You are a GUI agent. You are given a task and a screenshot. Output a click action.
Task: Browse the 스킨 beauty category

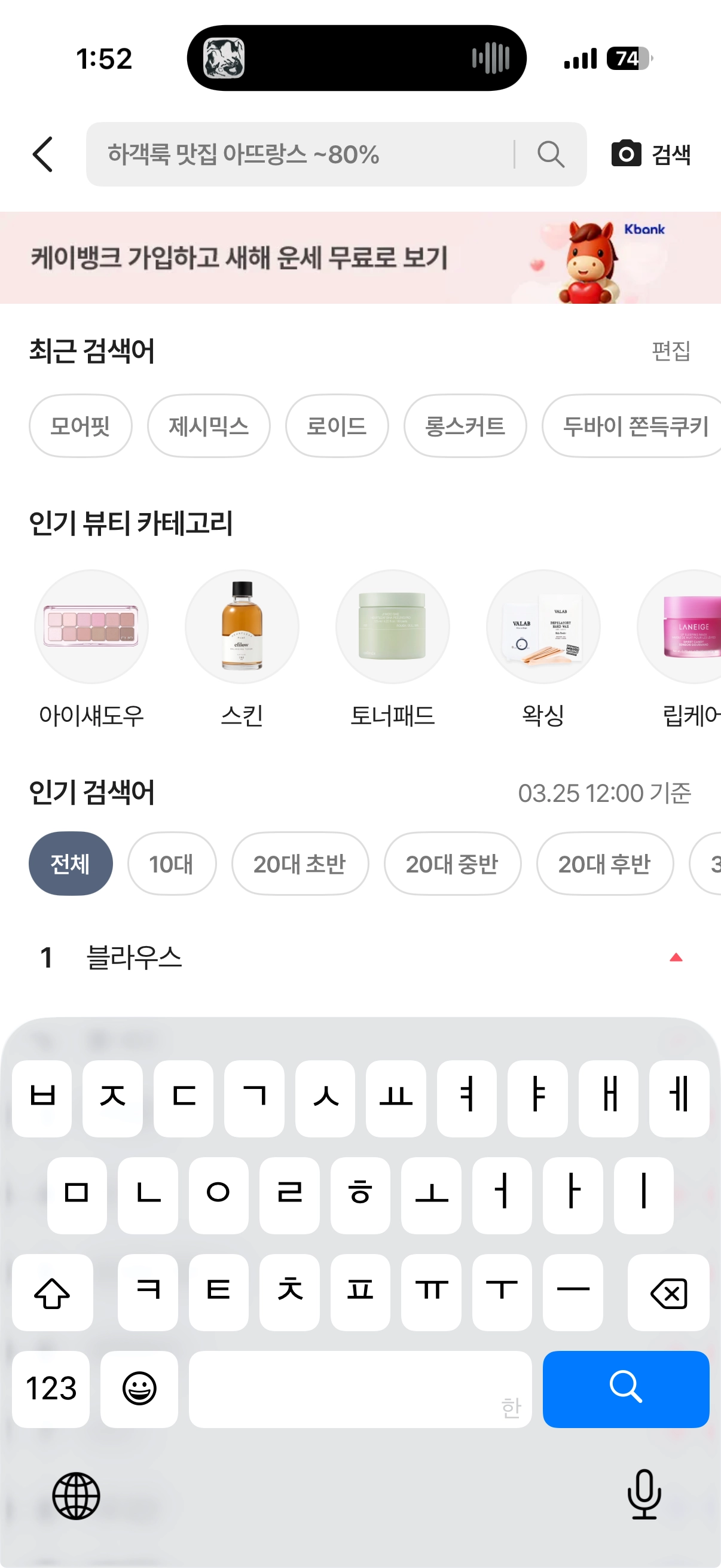[242, 646]
